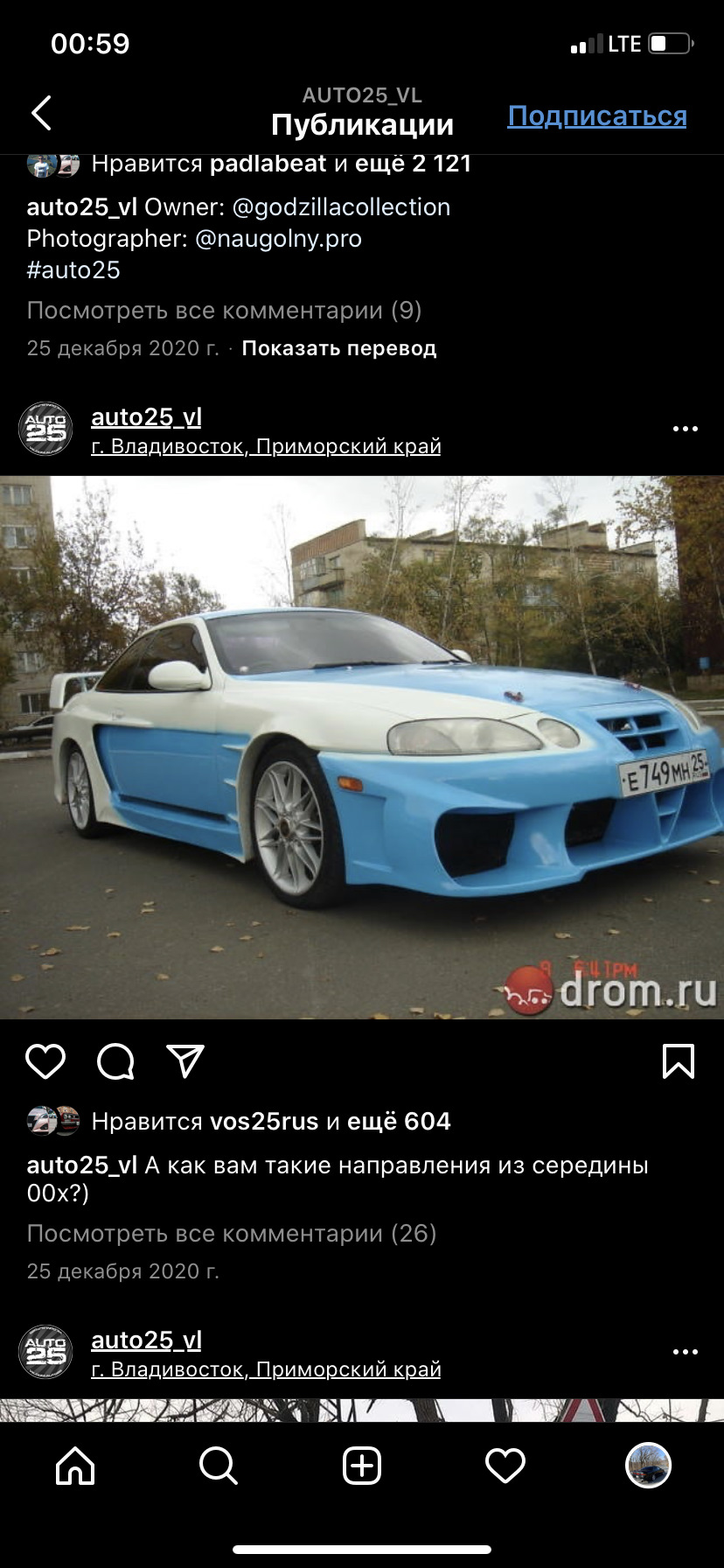Go back using the top arrow
The image size is (724, 1568).
(x=41, y=114)
